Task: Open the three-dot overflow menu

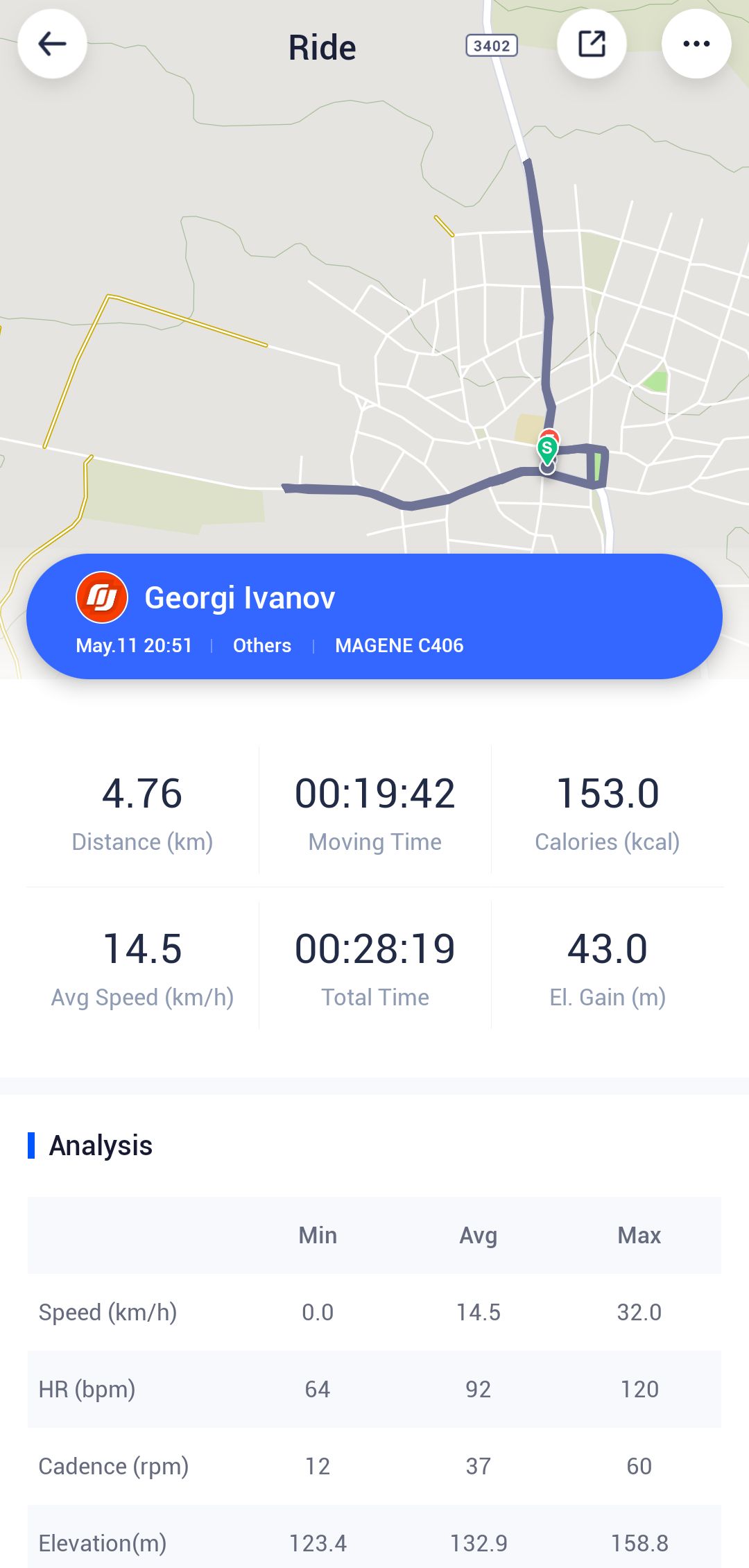Action: click(696, 44)
